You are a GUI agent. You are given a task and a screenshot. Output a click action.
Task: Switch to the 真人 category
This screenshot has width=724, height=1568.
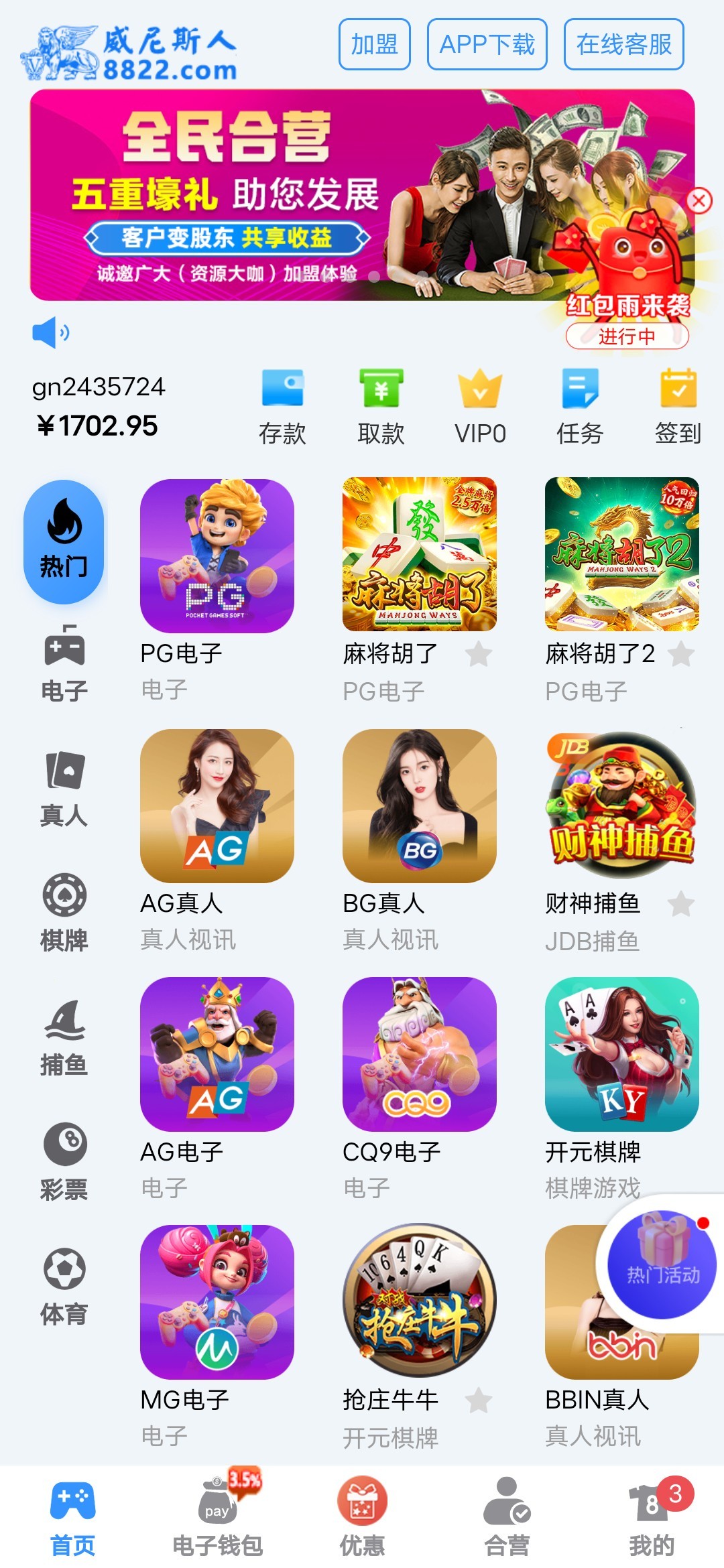pyautogui.click(x=64, y=789)
